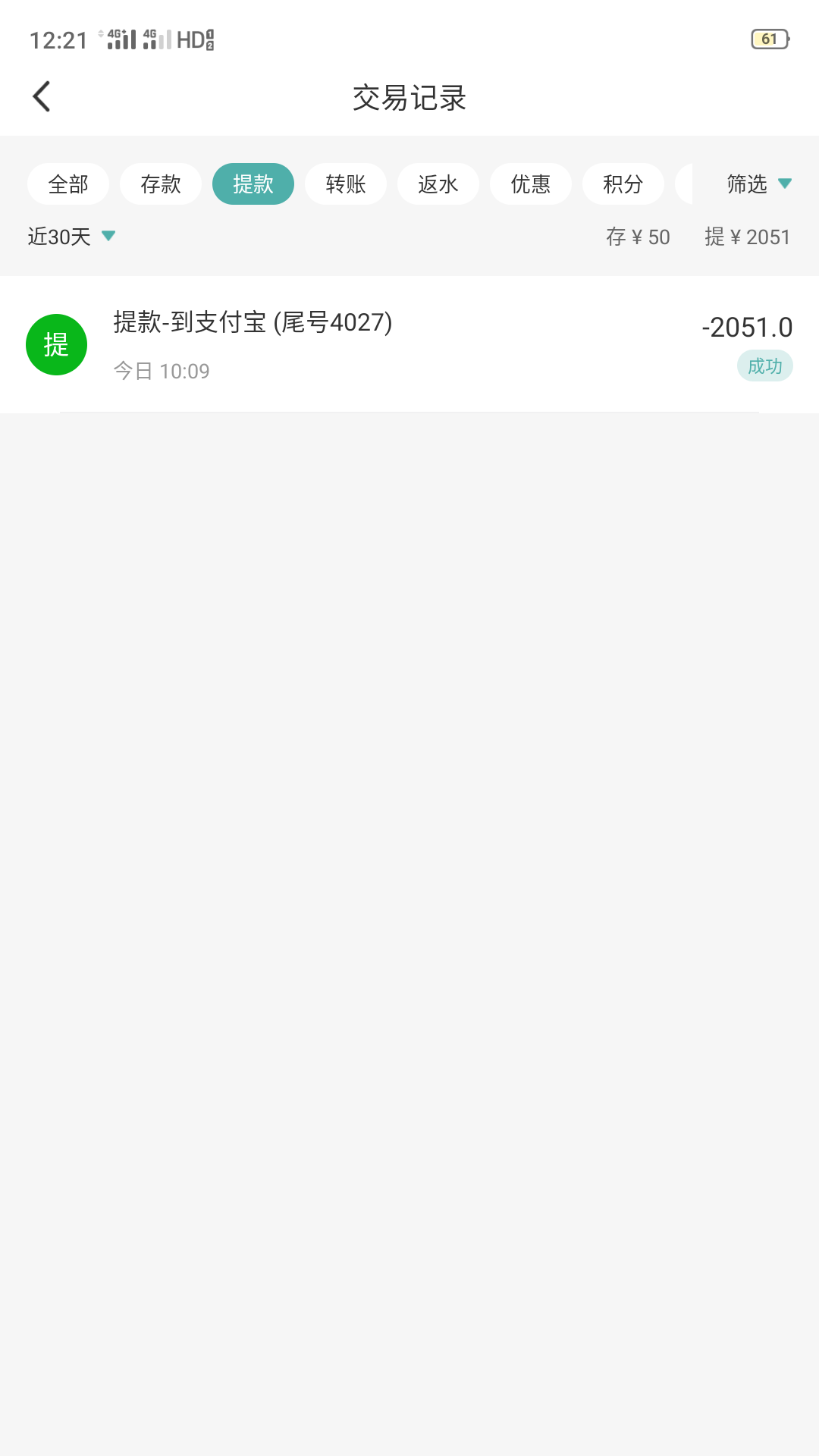This screenshot has width=819, height=1456.
Task: Expand the 近30天 date range dropdown
Action: (x=72, y=237)
